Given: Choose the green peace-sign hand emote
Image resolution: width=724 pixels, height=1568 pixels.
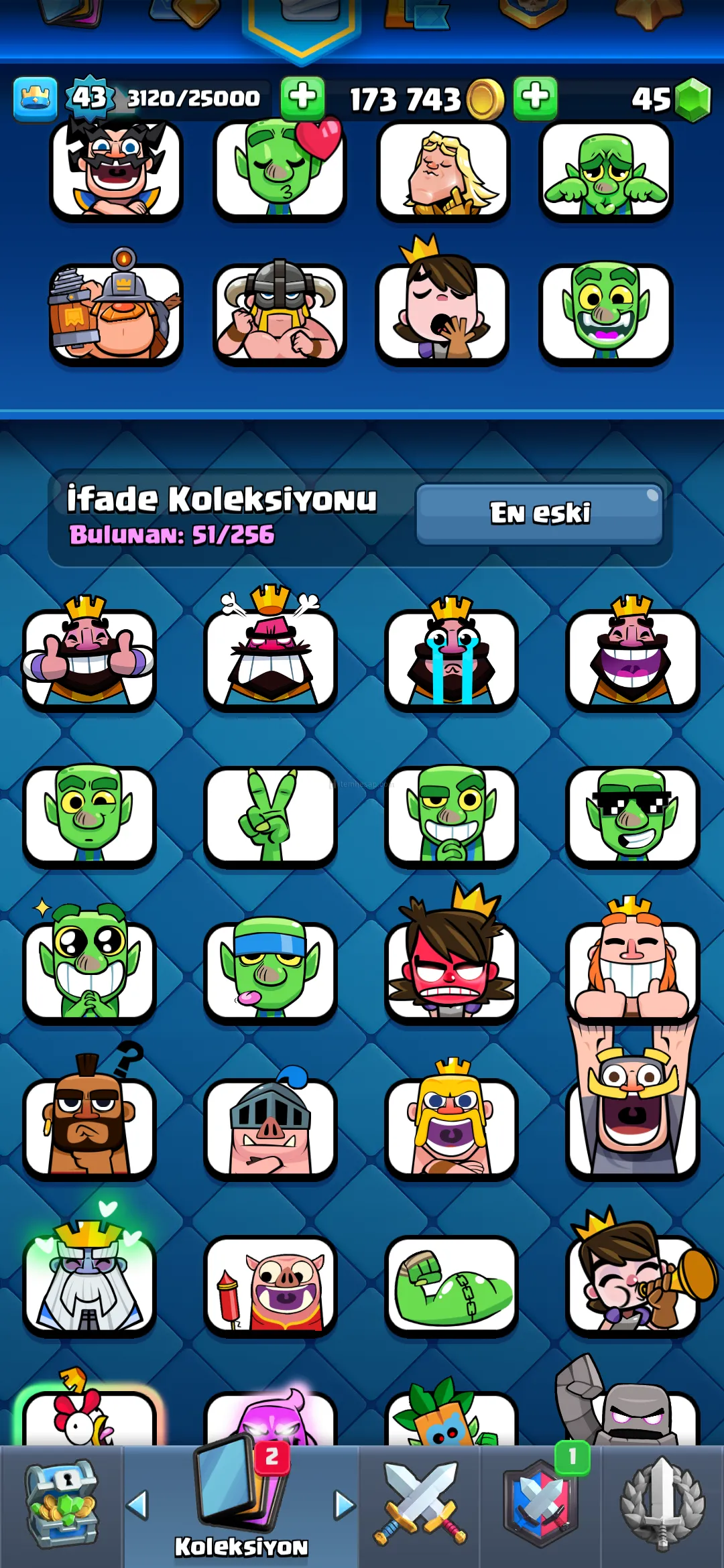Looking at the screenshot, I should [x=270, y=815].
